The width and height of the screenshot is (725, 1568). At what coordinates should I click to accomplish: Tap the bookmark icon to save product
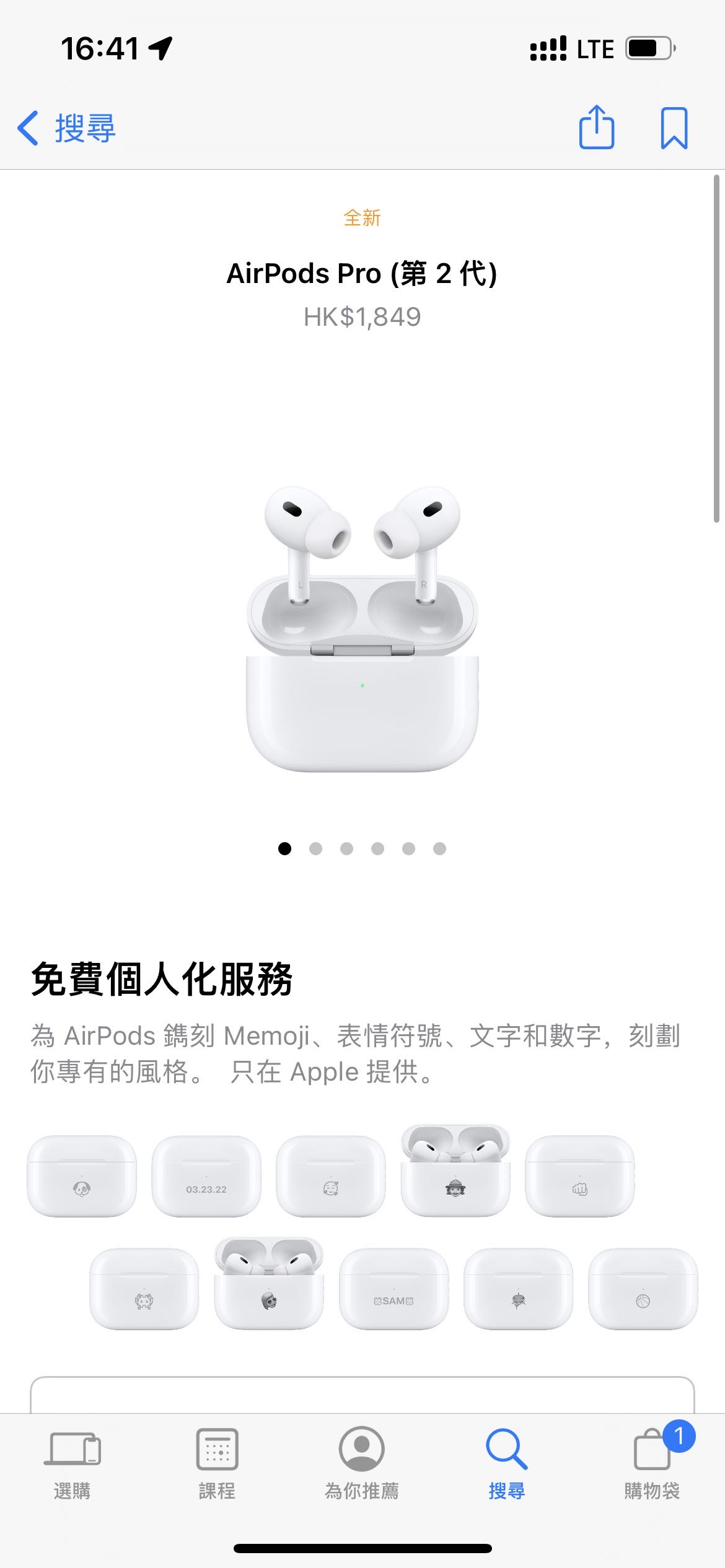coord(675,128)
